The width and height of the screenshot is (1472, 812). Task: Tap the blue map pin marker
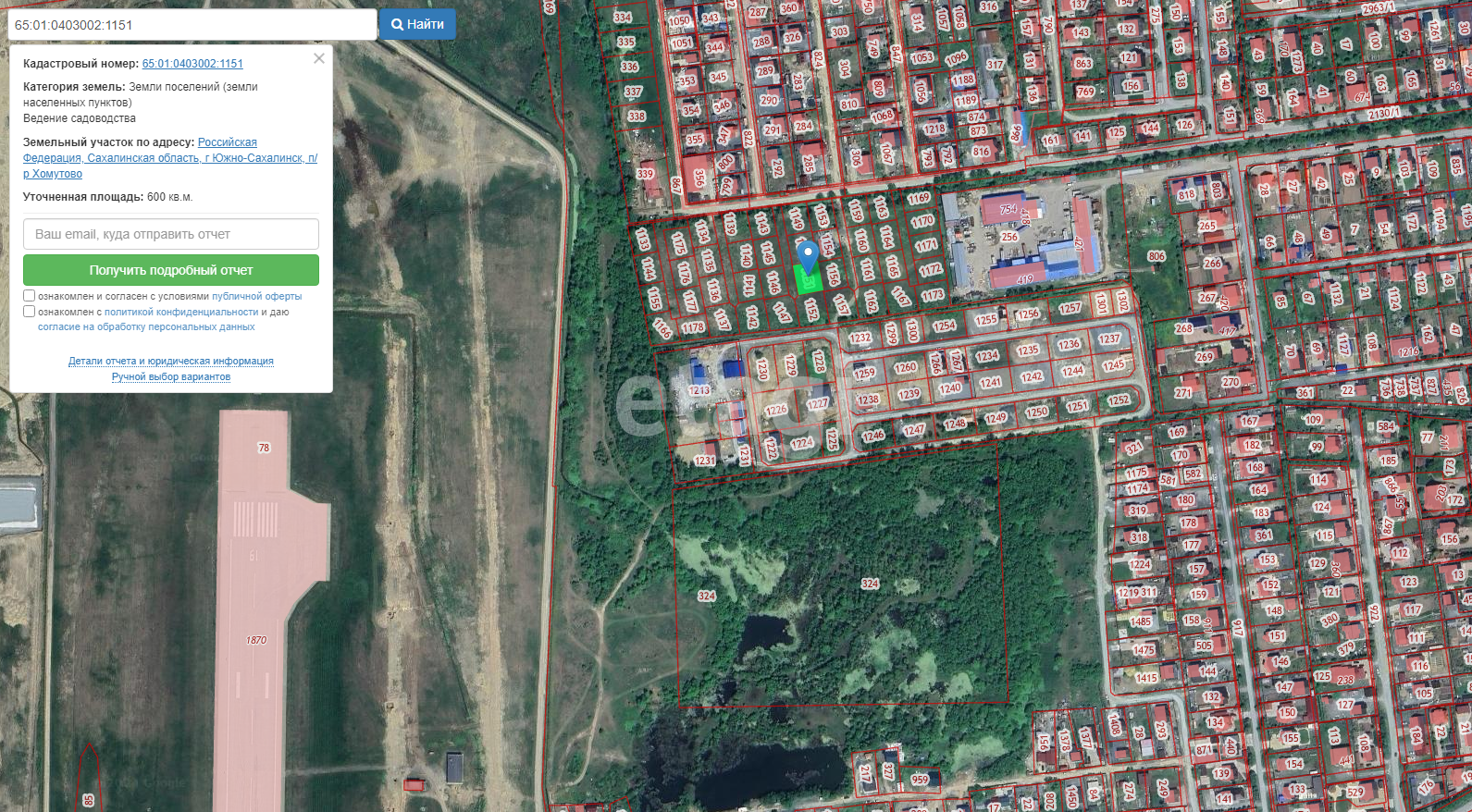tap(808, 254)
